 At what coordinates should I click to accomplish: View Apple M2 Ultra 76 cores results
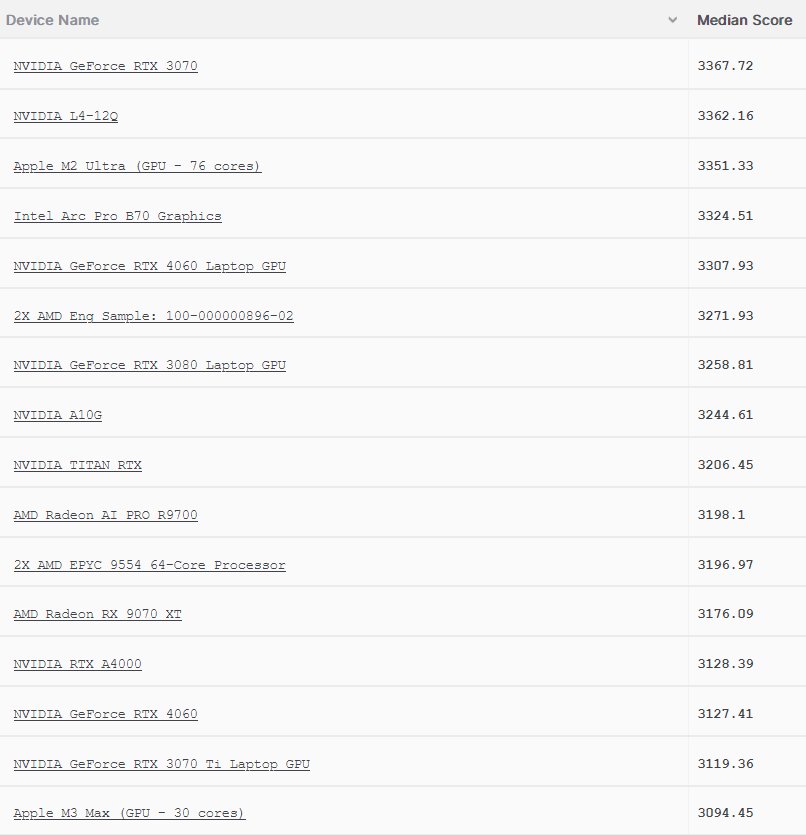[137, 166]
